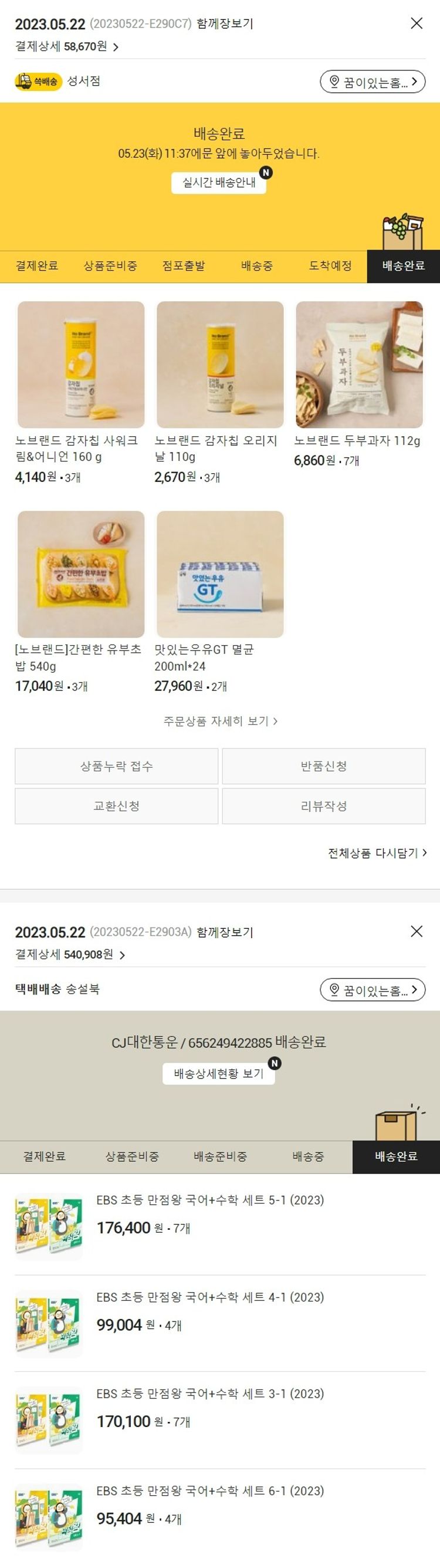Open 노브랜드 감자칩 오리지날 110g product
Viewport: 440px width, 1568px height.
219,365
